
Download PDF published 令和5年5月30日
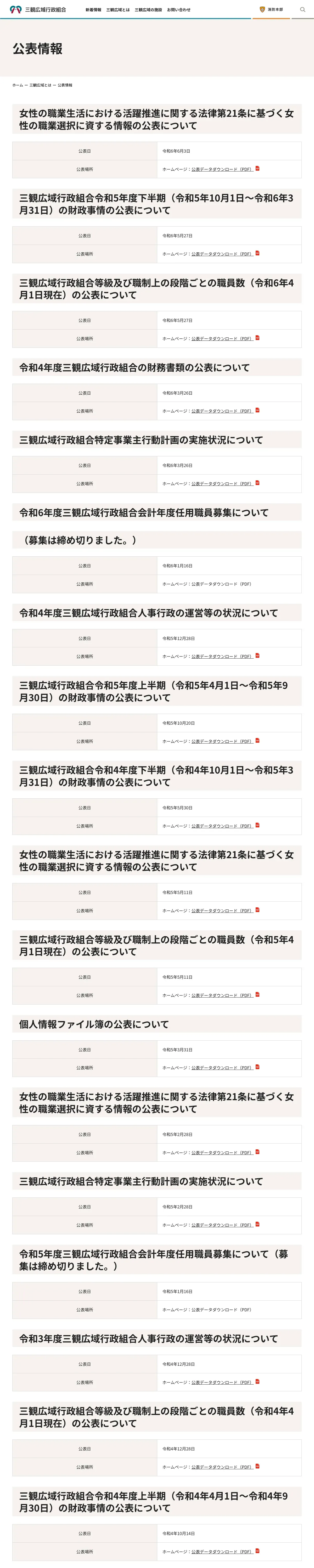(222, 826)
